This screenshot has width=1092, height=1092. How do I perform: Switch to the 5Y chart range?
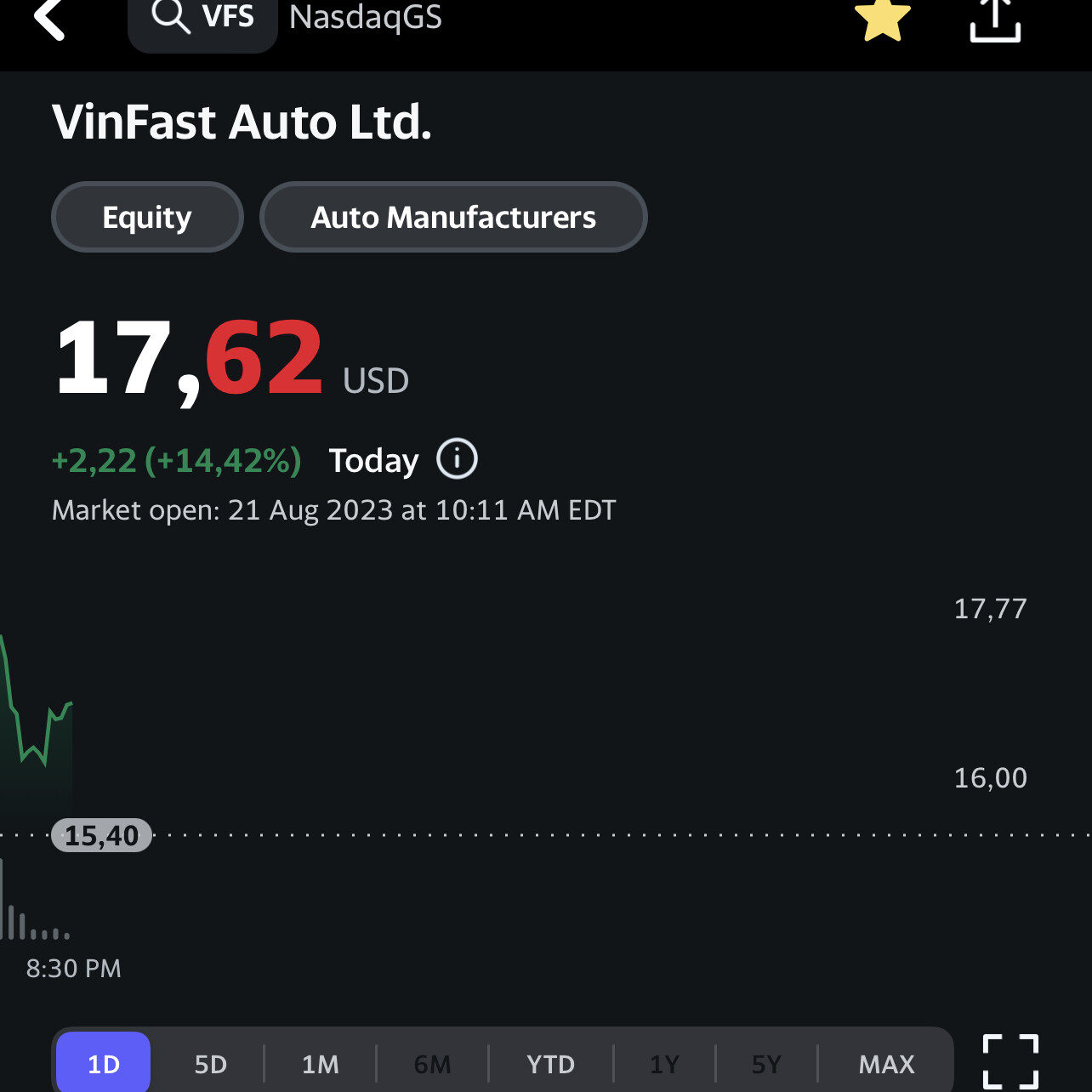coord(766,1063)
